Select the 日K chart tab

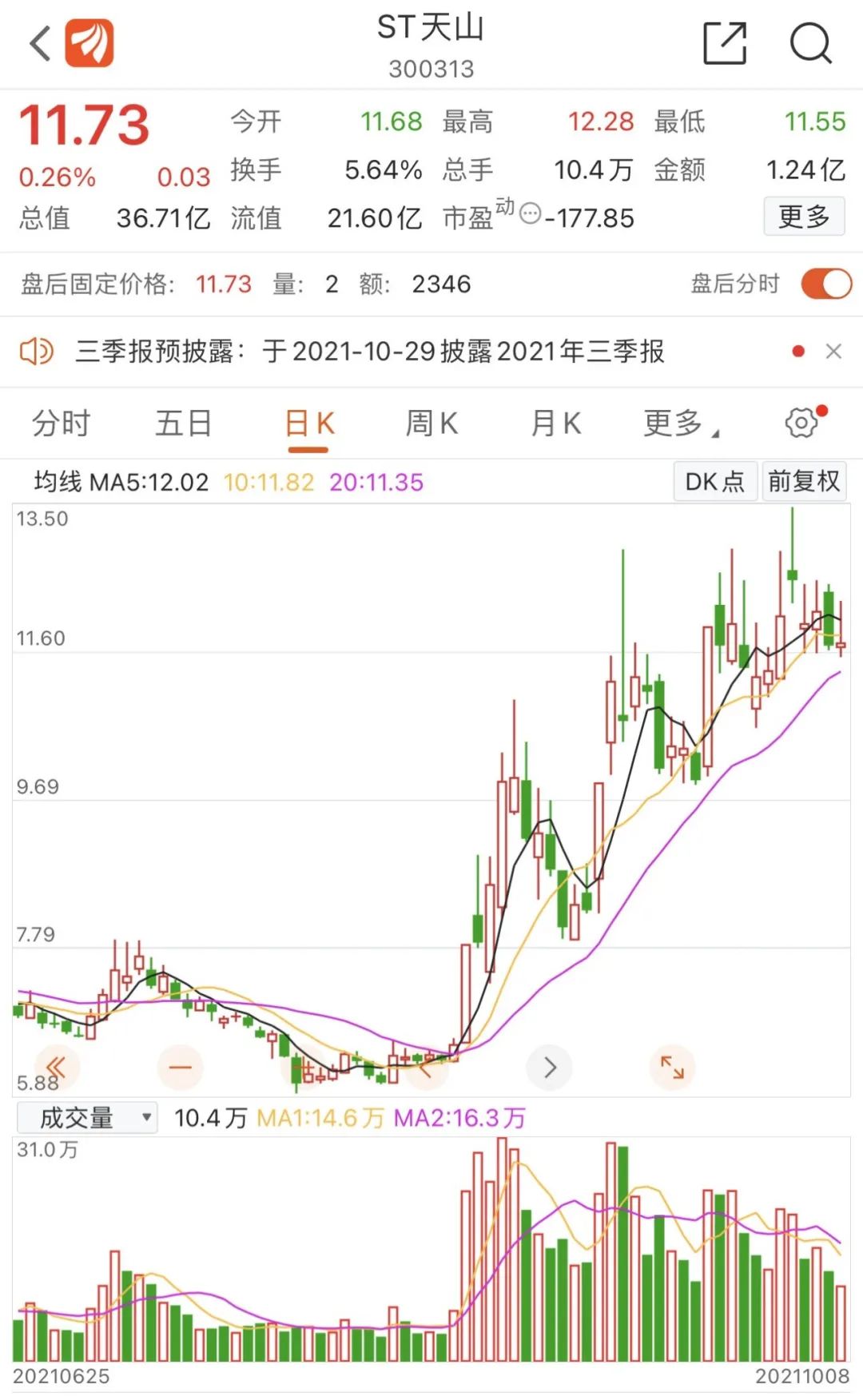pos(309,424)
